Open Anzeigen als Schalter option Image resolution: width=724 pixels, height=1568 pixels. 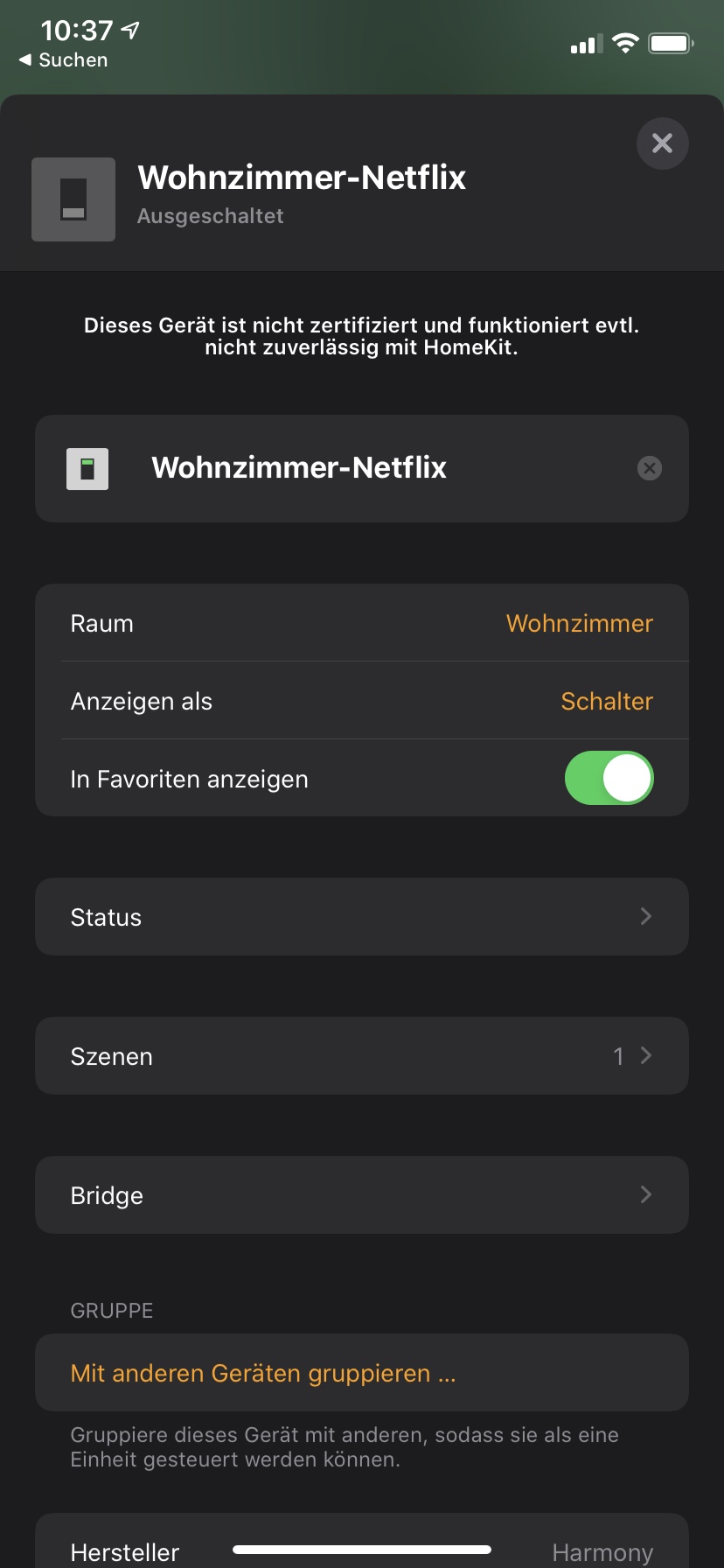606,701
